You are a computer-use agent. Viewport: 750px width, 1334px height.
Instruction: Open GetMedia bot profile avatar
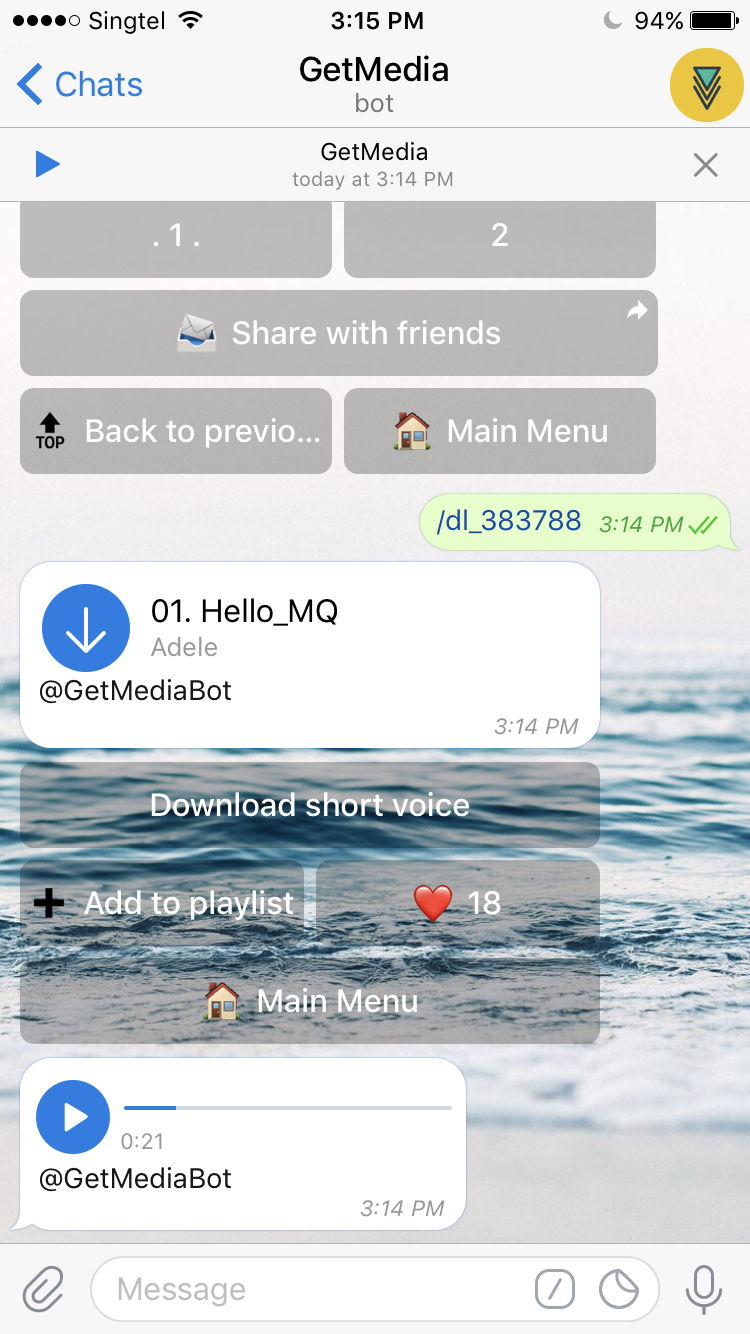[x=706, y=85]
